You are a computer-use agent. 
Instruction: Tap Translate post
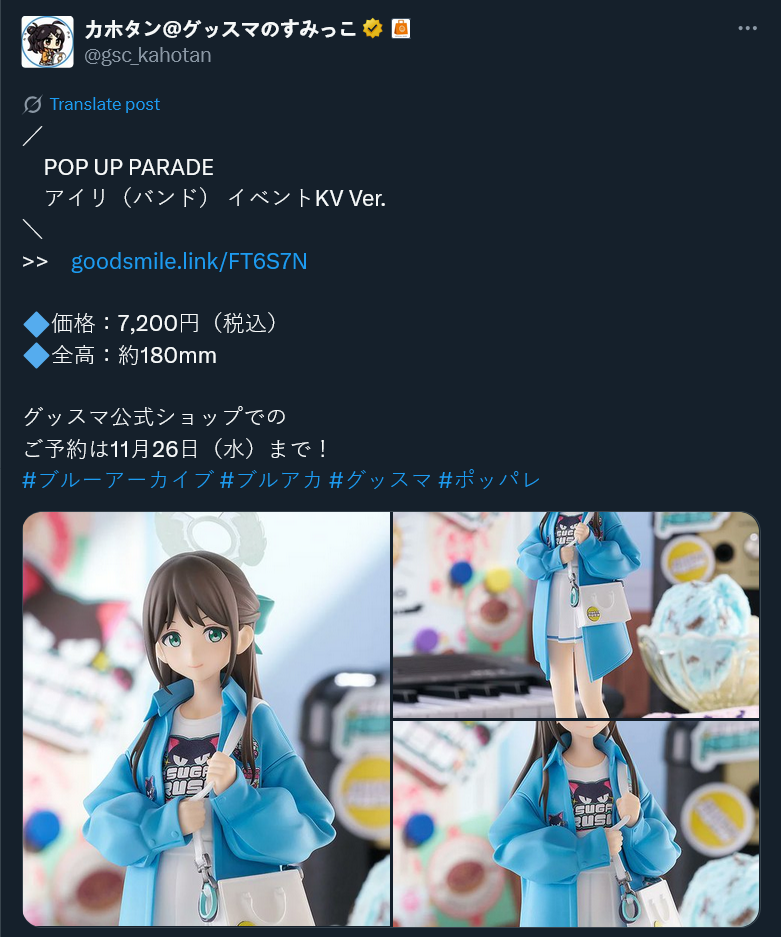click(104, 104)
